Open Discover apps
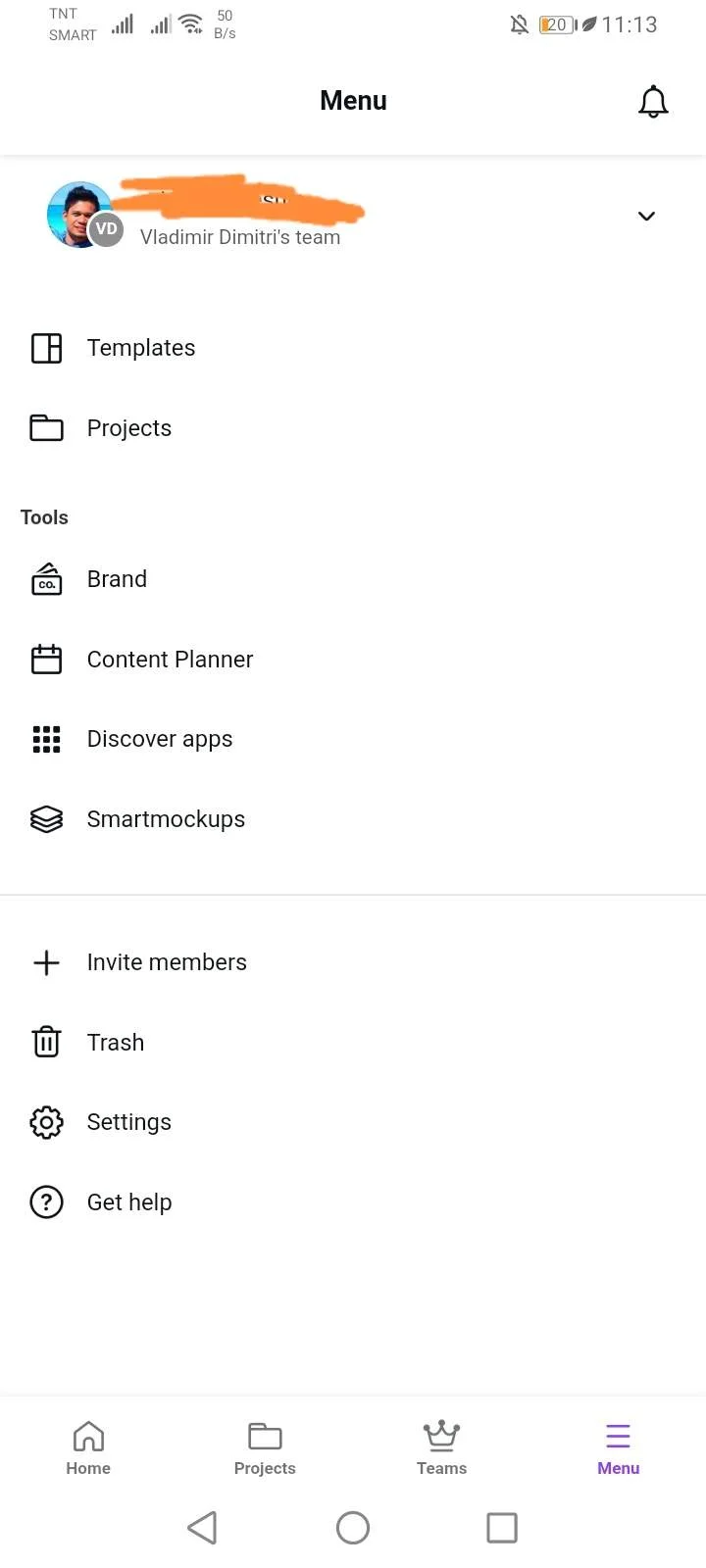The height and width of the screenshot is (1568, 706). [x=353, y=739]
